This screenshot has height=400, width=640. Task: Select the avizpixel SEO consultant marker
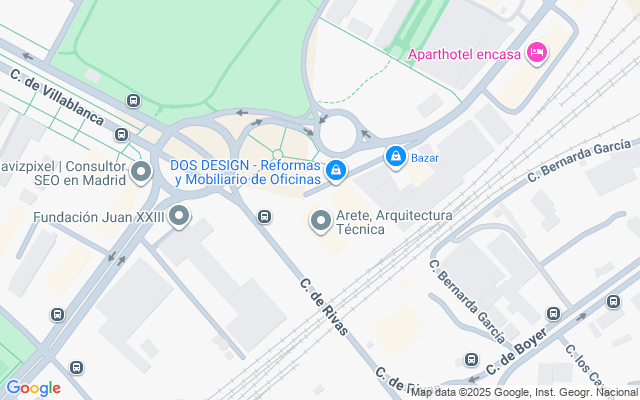pyautogui.click(x=141, y=172)
